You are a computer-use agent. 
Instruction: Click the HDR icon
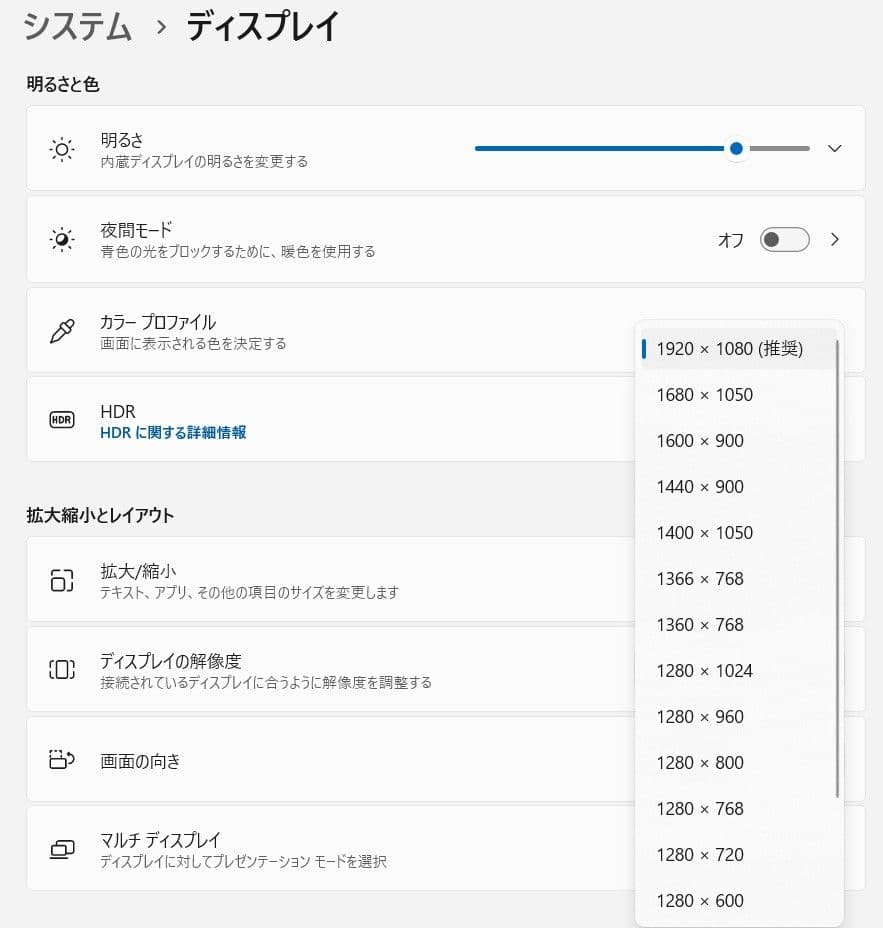(x=61, y=419)
